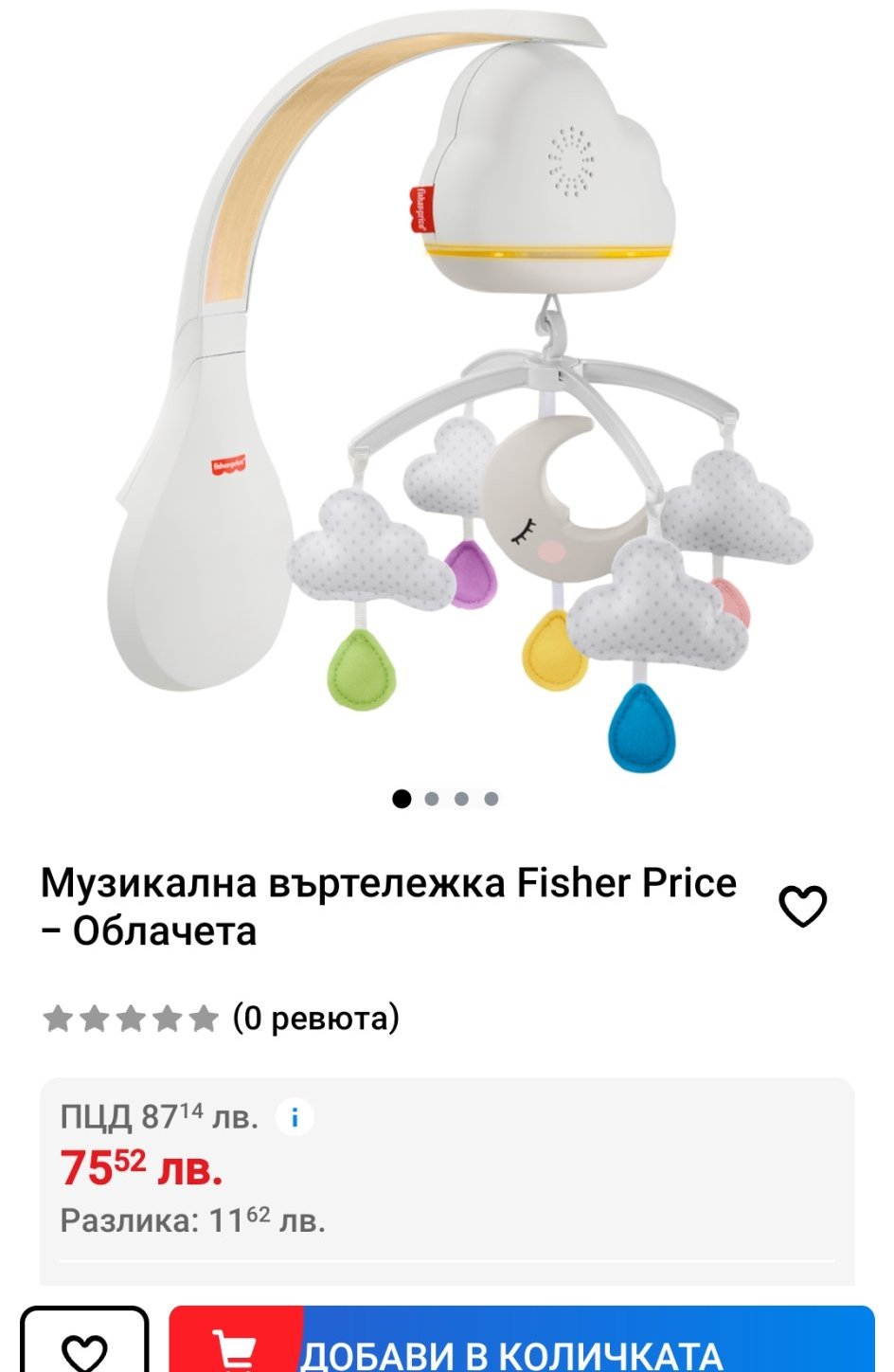Tap ДОБАВИ В КОЛИЧКАТА button

tap(521, 1345)
